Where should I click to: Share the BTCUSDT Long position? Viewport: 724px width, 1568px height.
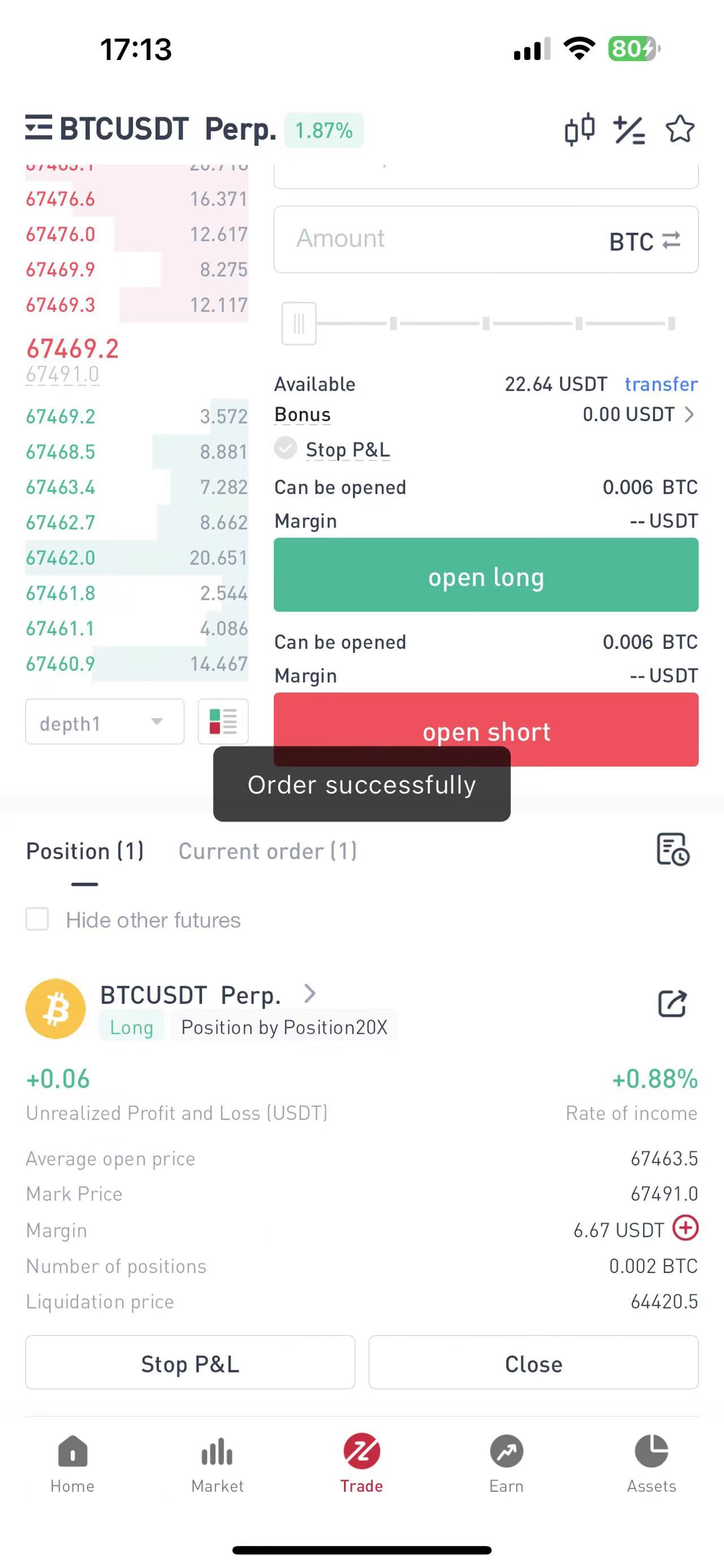(672, 1003)
